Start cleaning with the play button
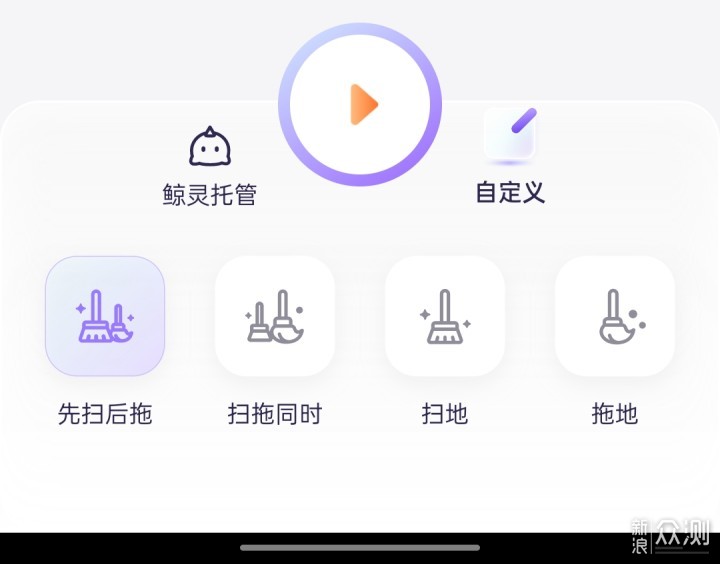 coord(360,104)
